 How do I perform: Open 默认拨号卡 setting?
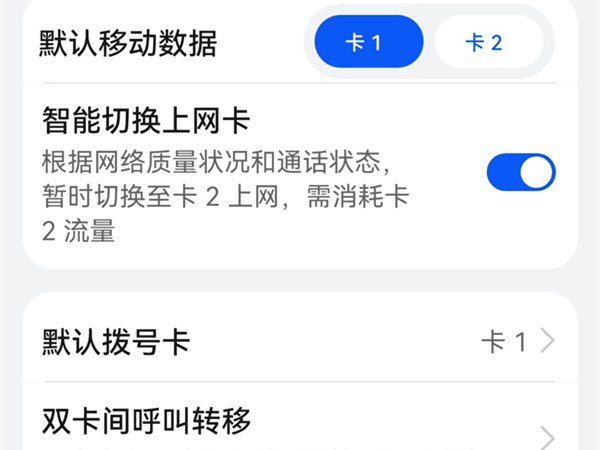(300, 342)
